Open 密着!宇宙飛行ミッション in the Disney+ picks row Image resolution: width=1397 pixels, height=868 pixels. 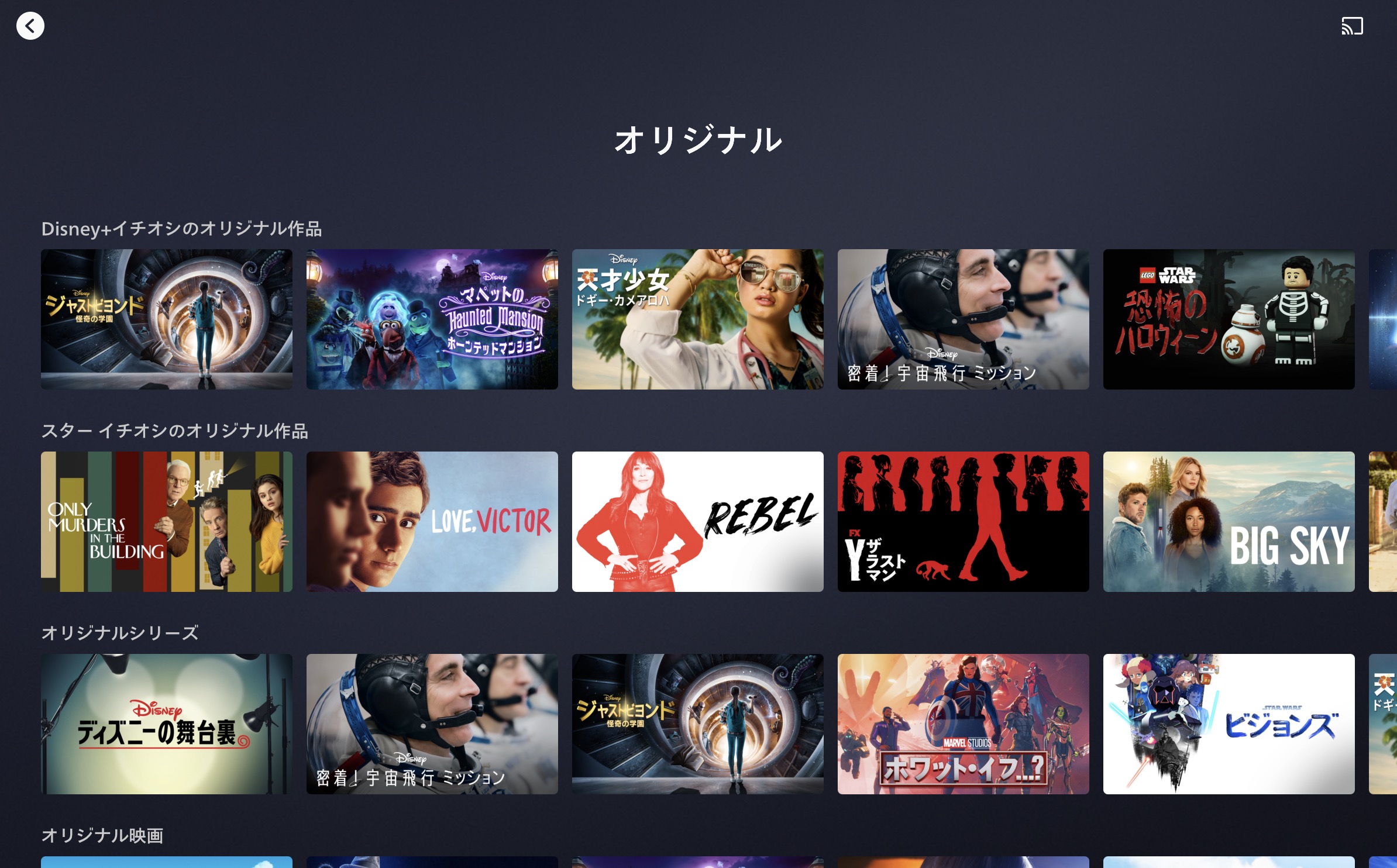pos(964,319)
